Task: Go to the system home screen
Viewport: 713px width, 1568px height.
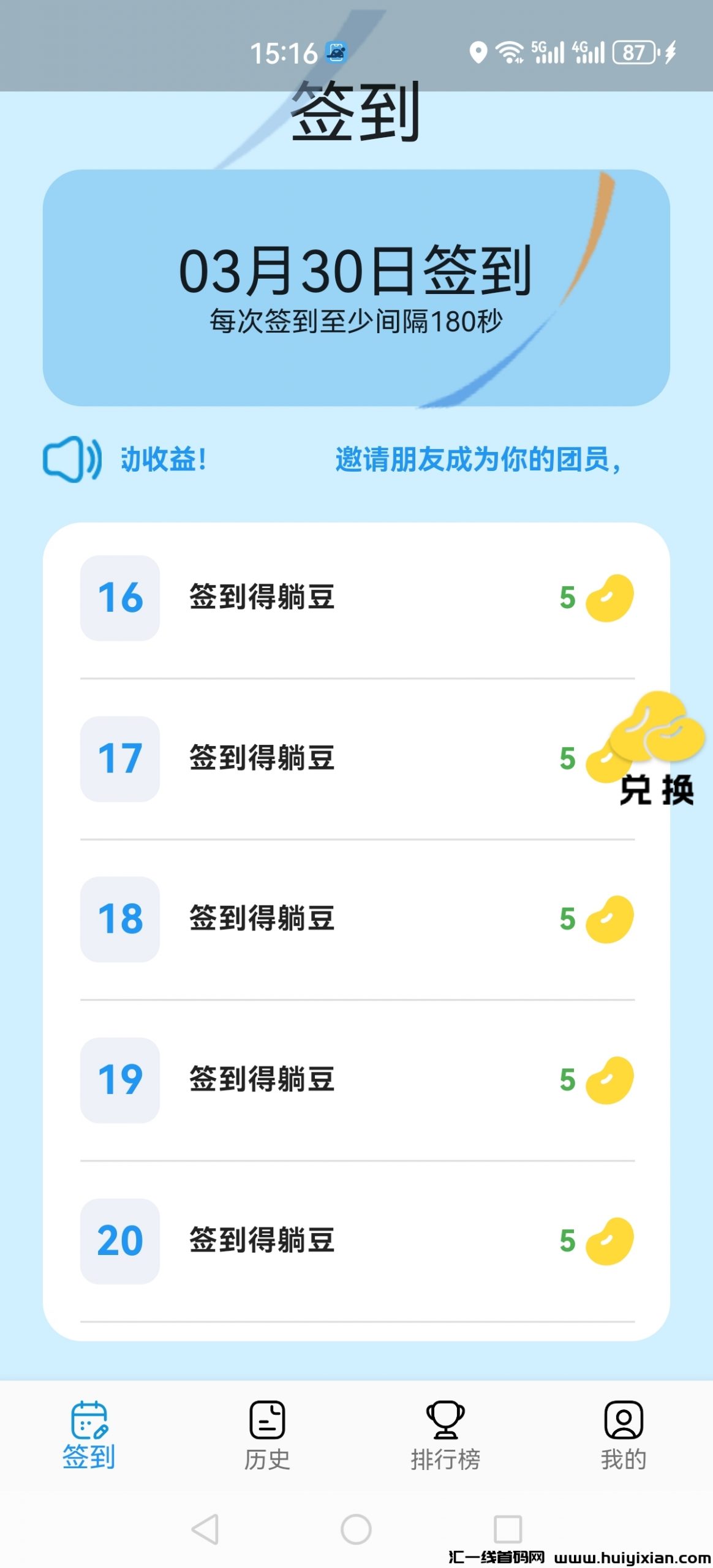Action: click(x=356, y=1529)
